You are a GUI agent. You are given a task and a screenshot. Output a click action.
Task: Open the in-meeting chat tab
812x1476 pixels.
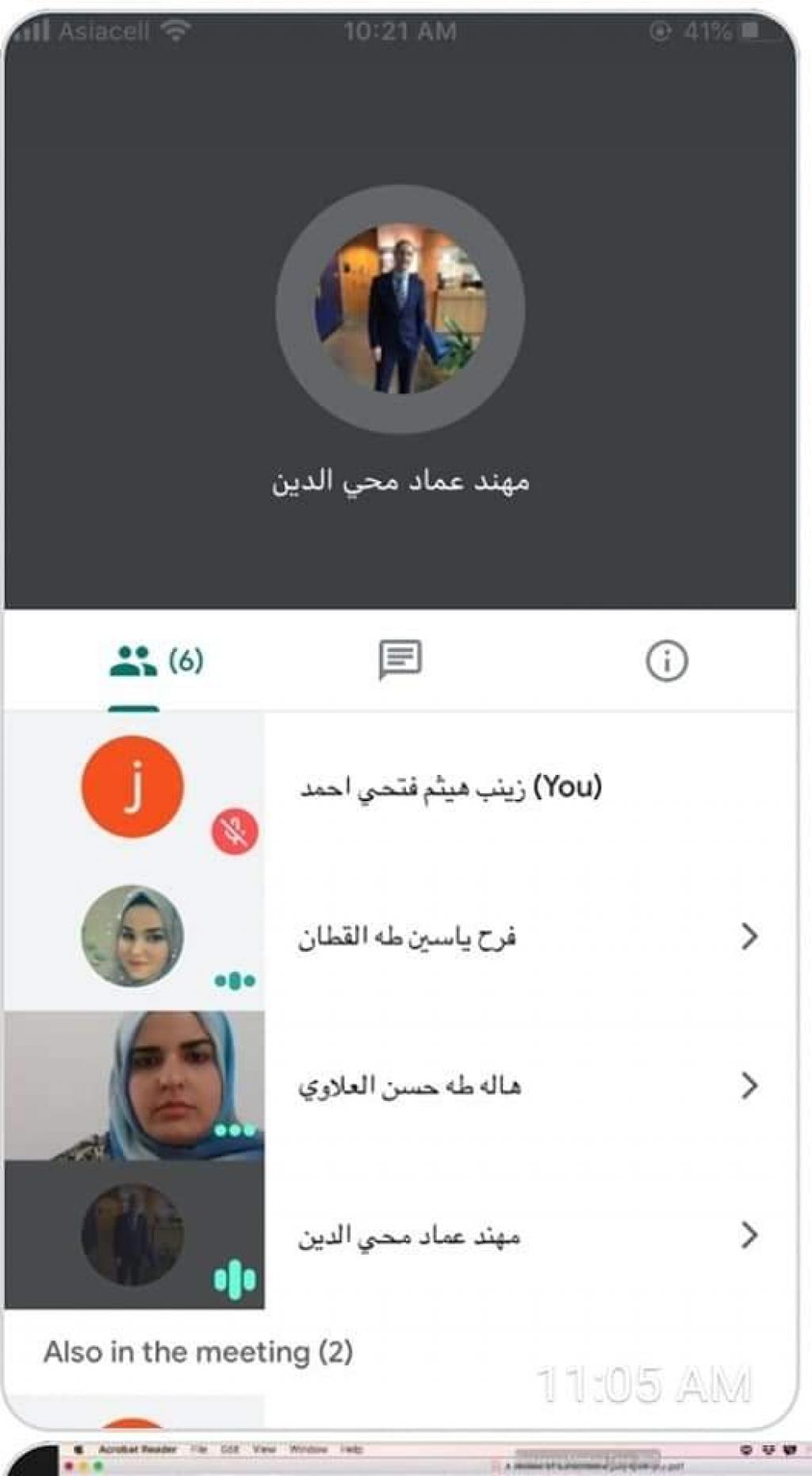pos(400,661)
